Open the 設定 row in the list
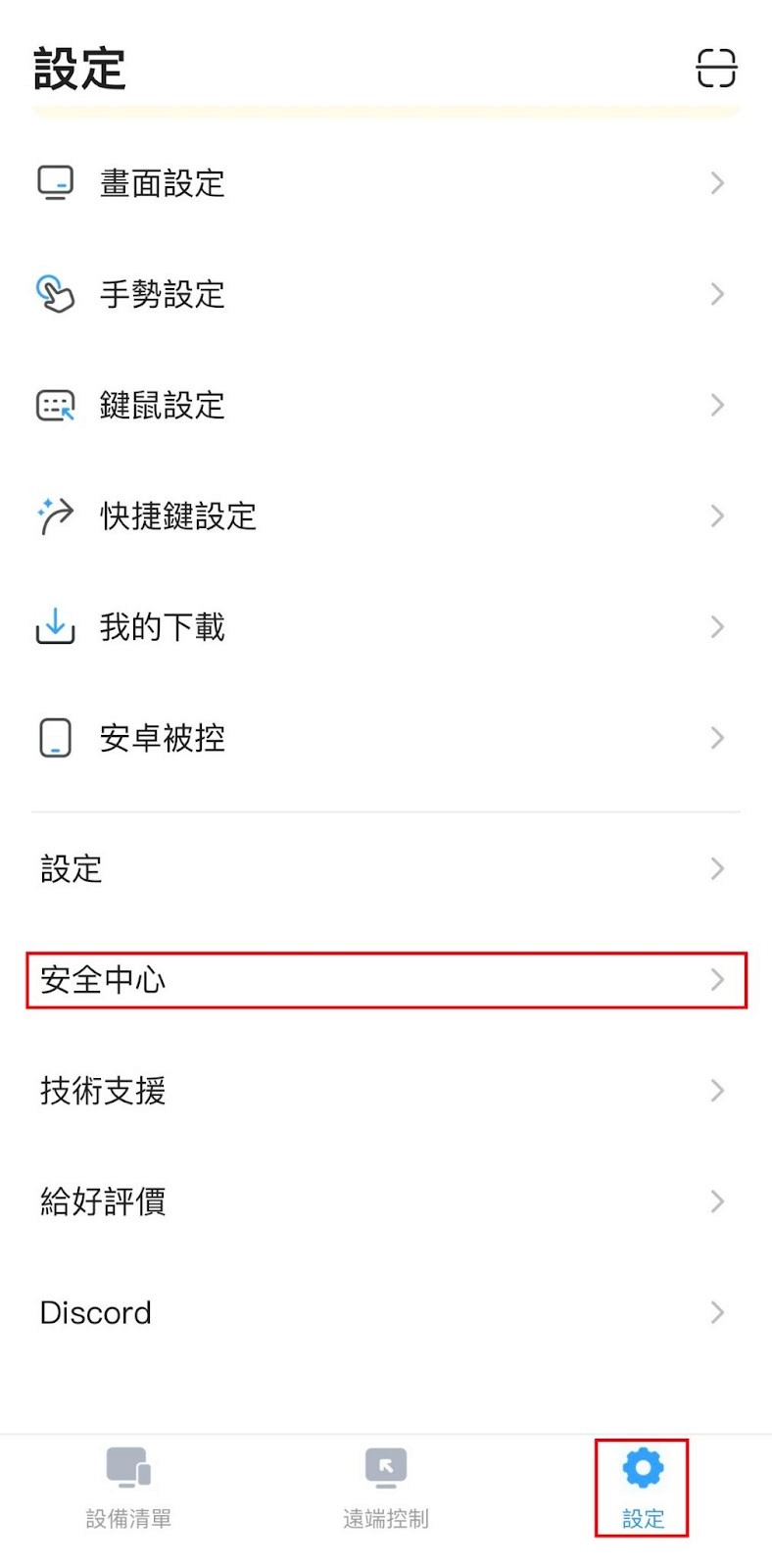Image resolution: width=772 pixels, height=1568 pixels. pos(386,868)
